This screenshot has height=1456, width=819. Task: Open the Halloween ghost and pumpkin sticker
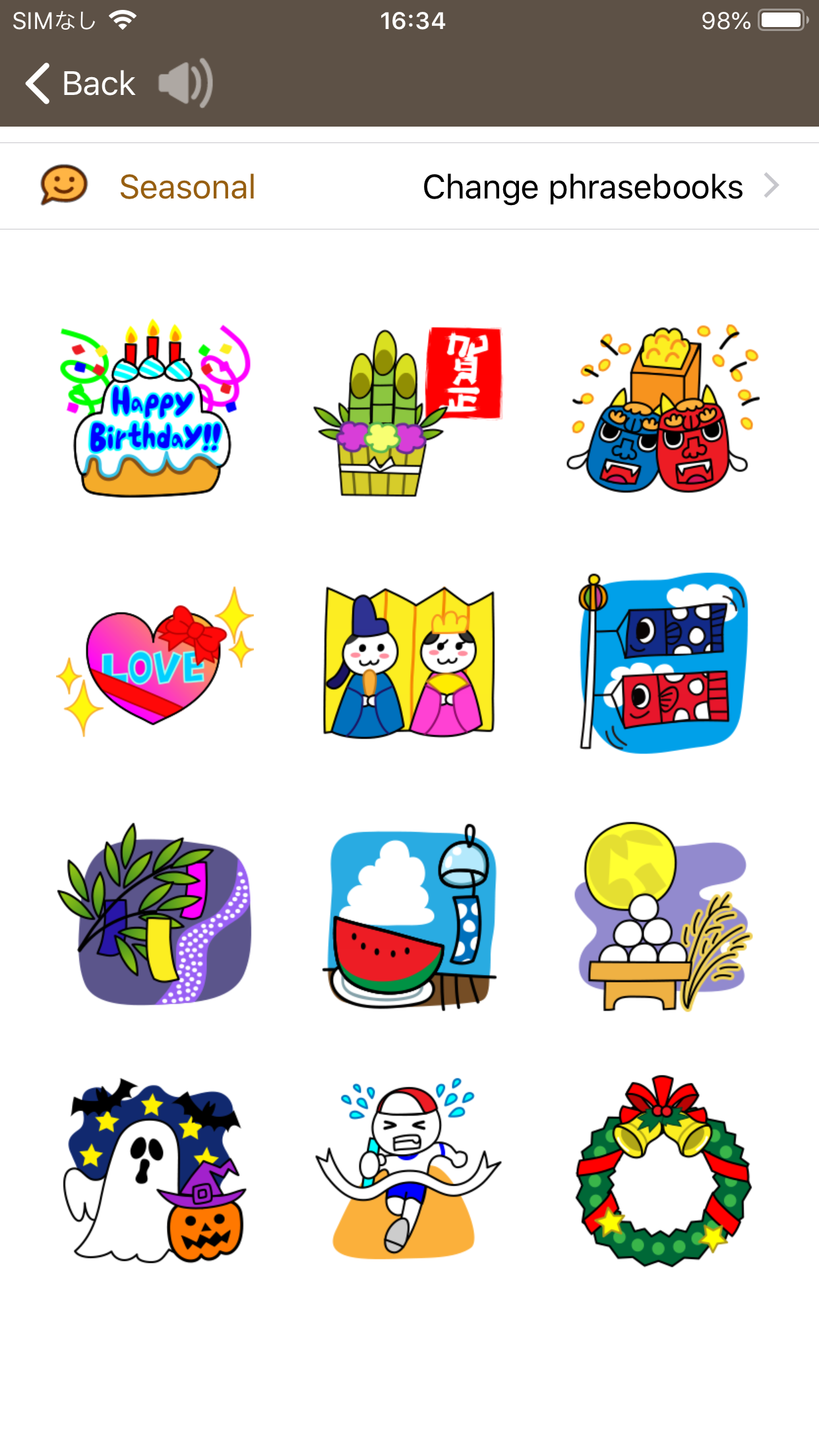[x=156, y=1170]
